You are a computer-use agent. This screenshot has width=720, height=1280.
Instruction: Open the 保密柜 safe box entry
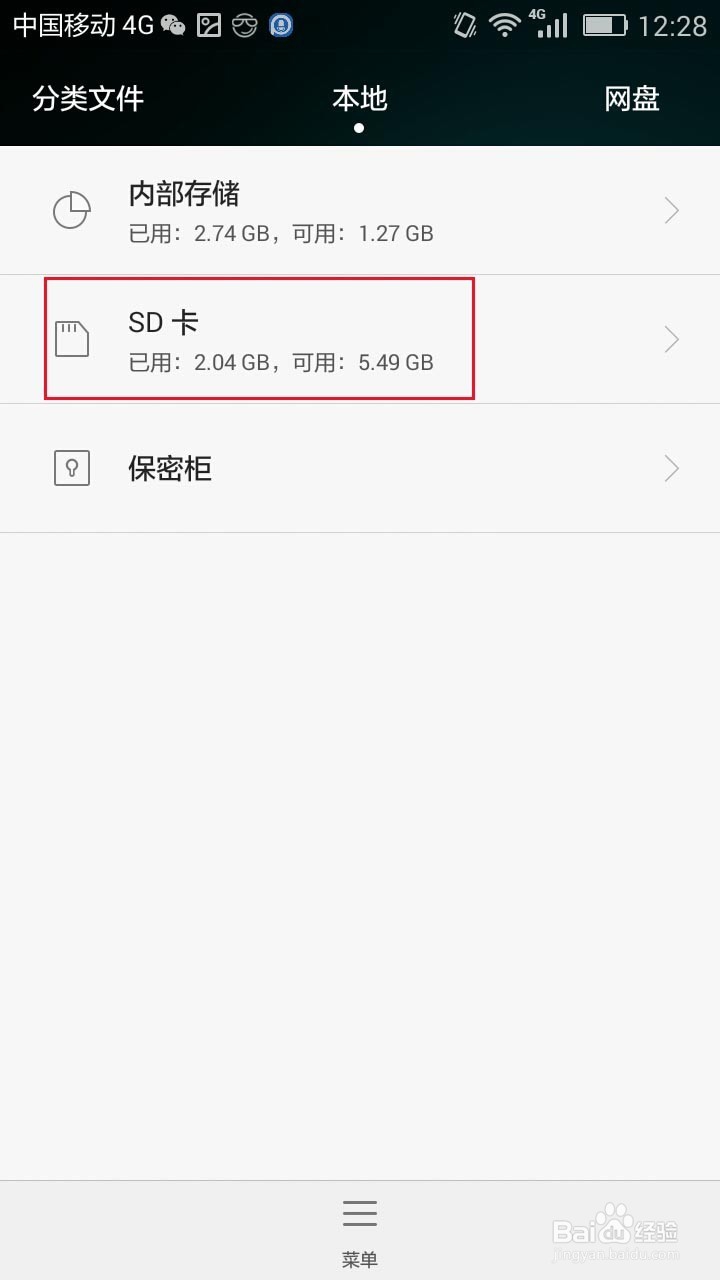300,468
